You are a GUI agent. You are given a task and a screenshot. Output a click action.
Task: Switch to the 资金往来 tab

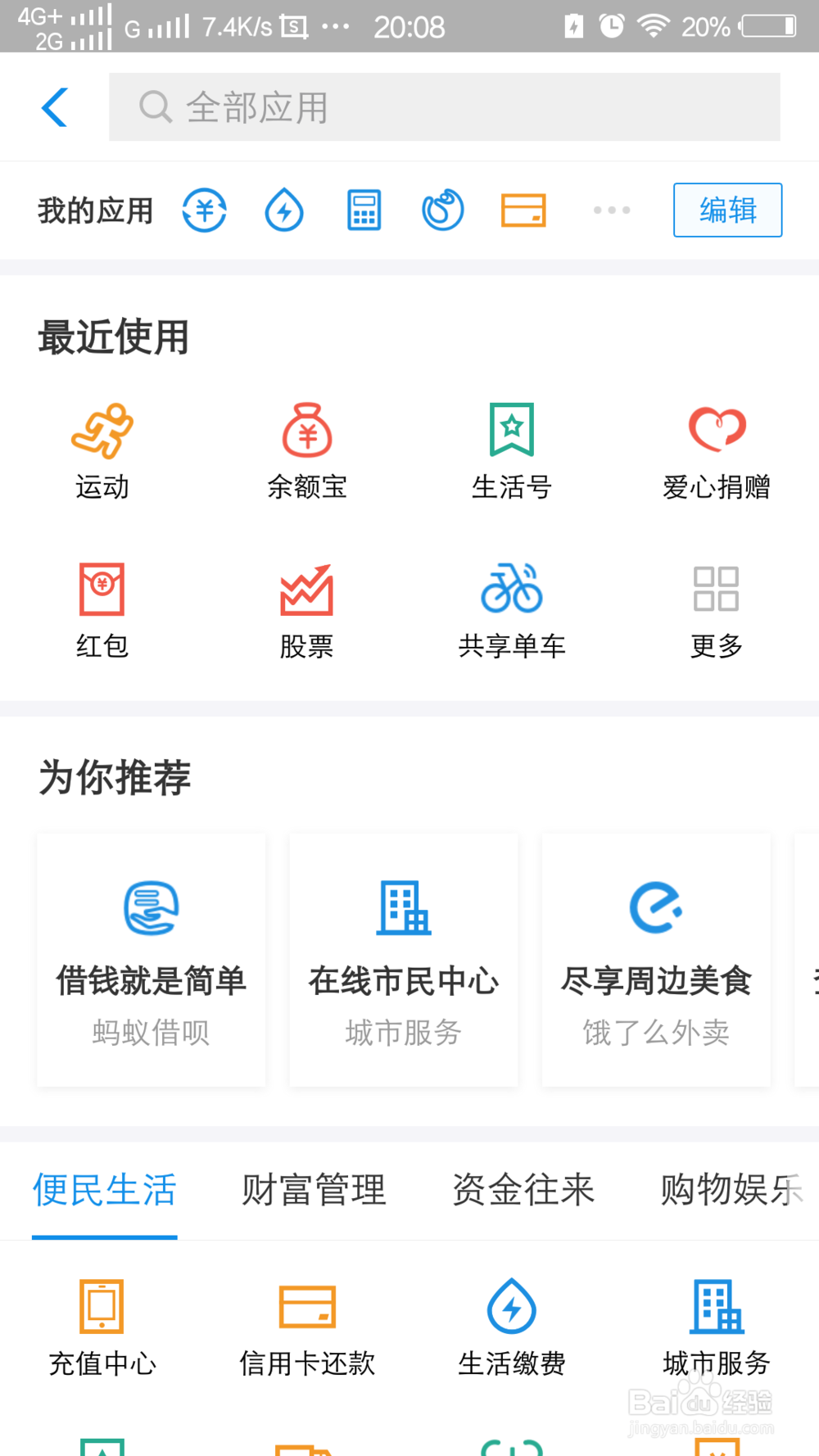tap(523, 1190)
